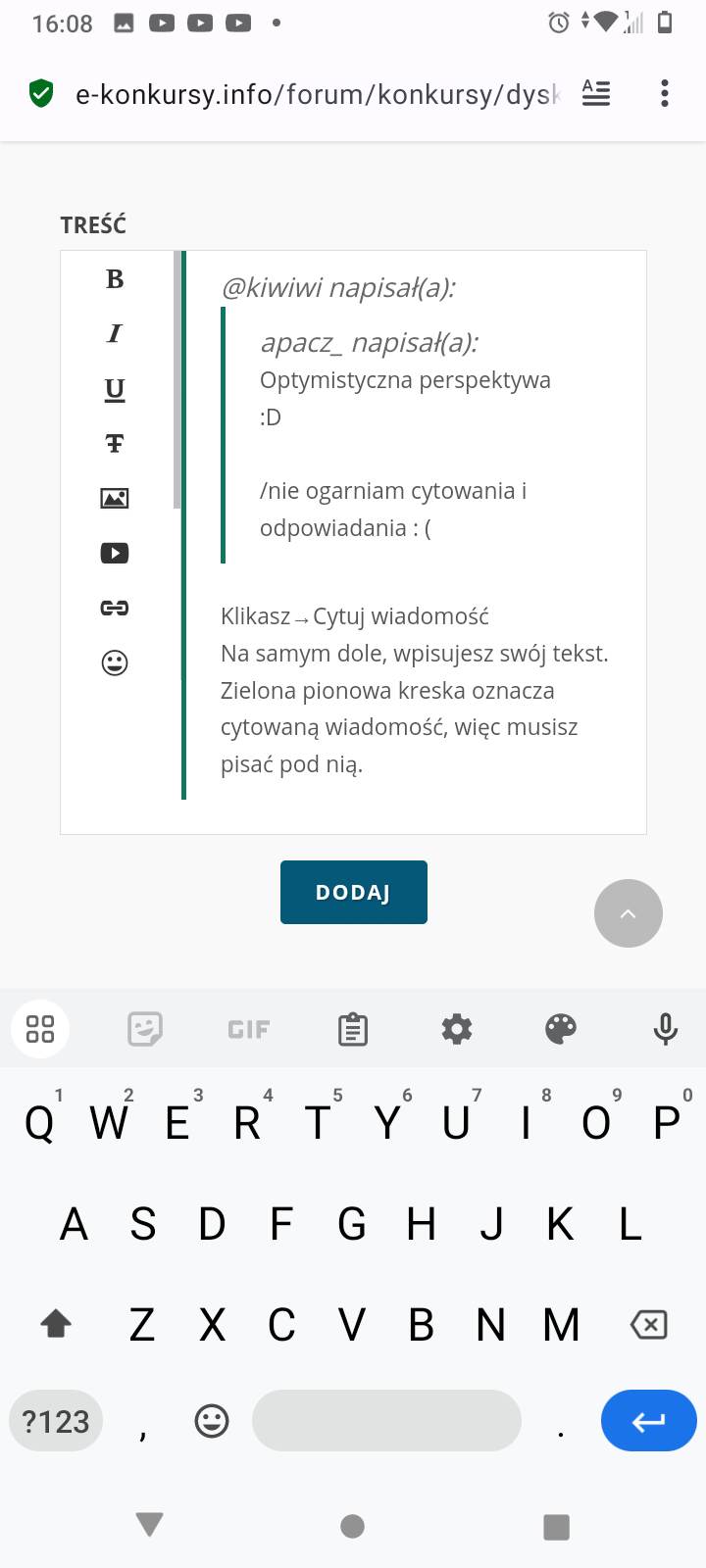View site security info via the shield
The width and height of the screenshot is (706, 1568).
(x=41, y=94)
